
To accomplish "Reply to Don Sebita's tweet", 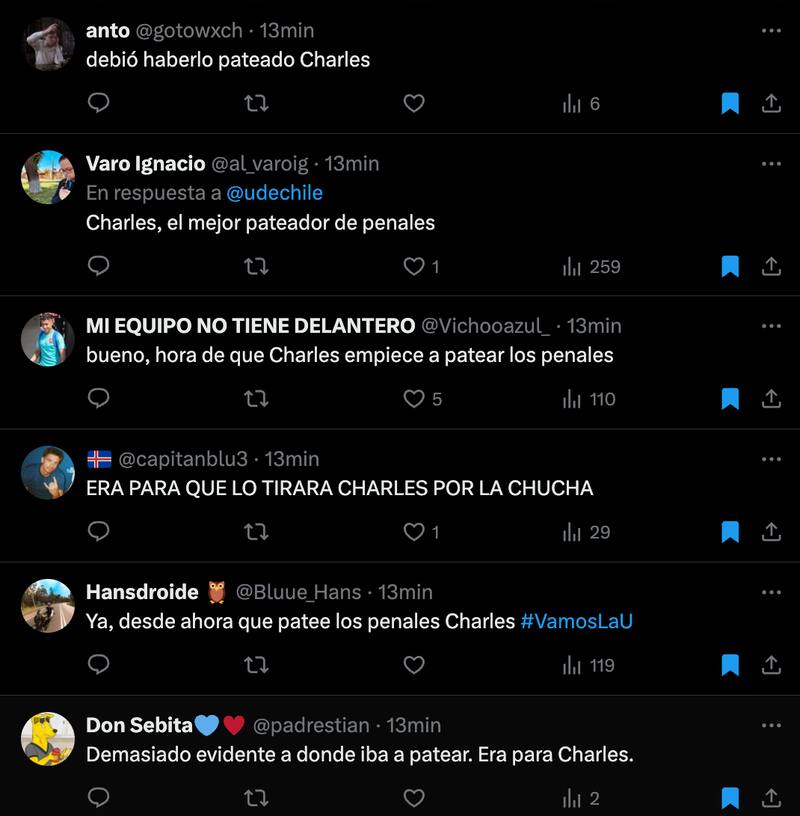I will (x=98, y=798).
